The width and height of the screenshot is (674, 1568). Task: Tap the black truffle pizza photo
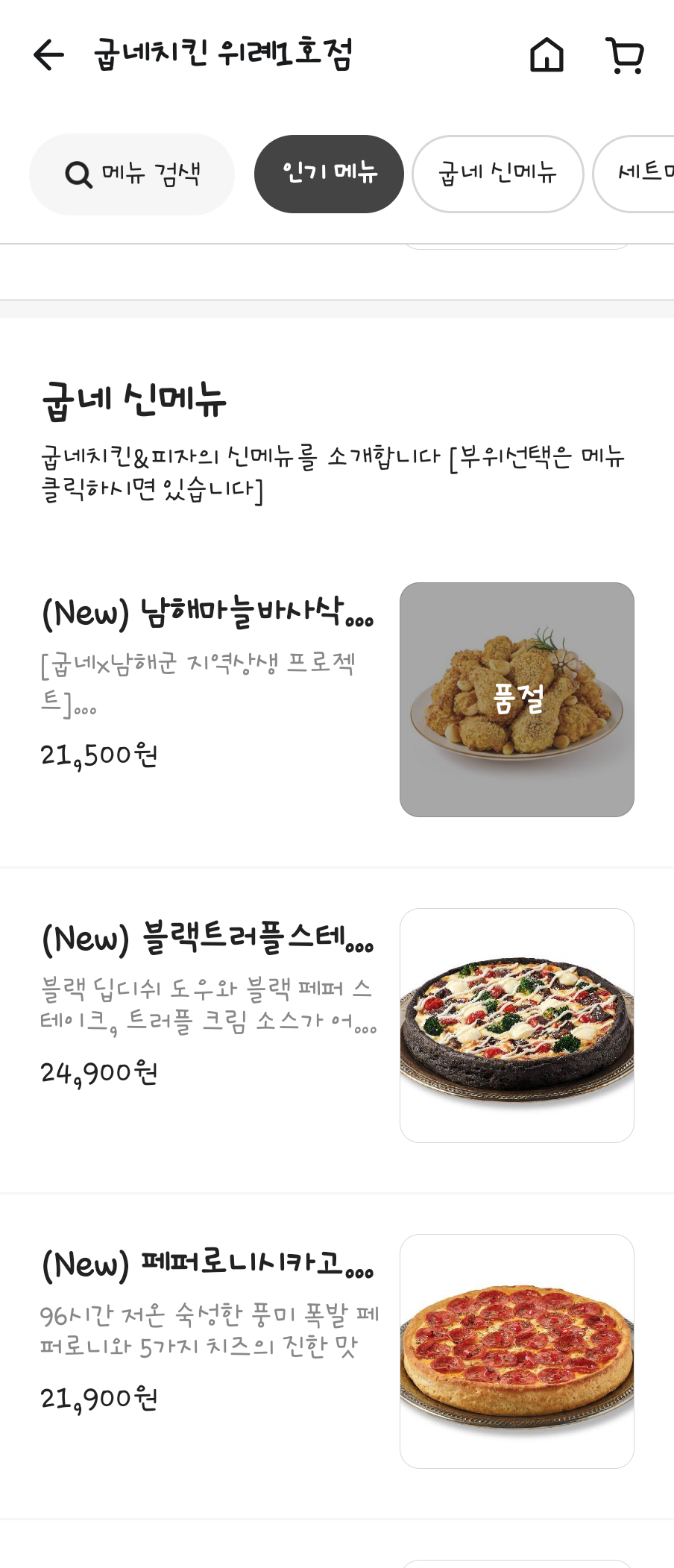pos(517,1025)
